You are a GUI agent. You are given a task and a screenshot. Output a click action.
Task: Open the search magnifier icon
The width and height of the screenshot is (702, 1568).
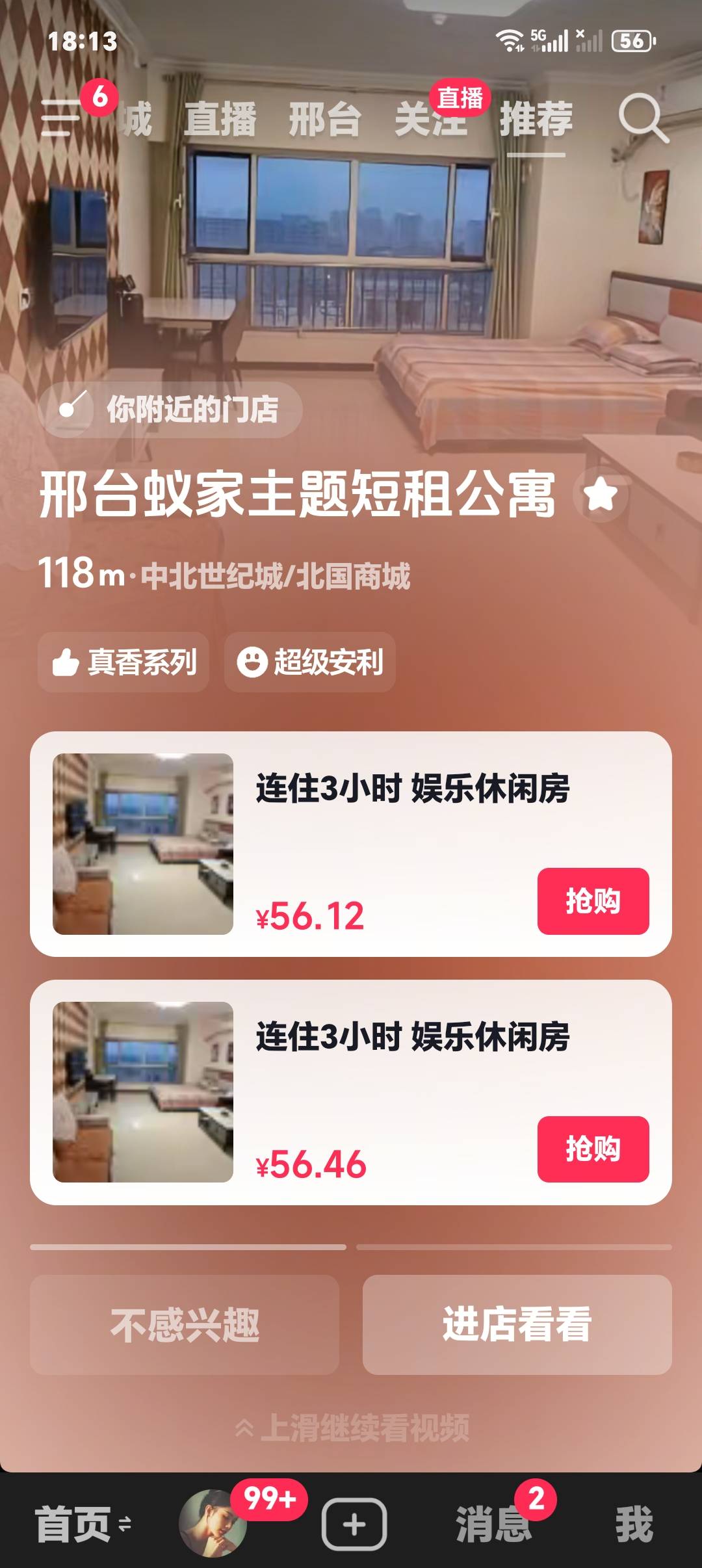click(x=642, y=118)
